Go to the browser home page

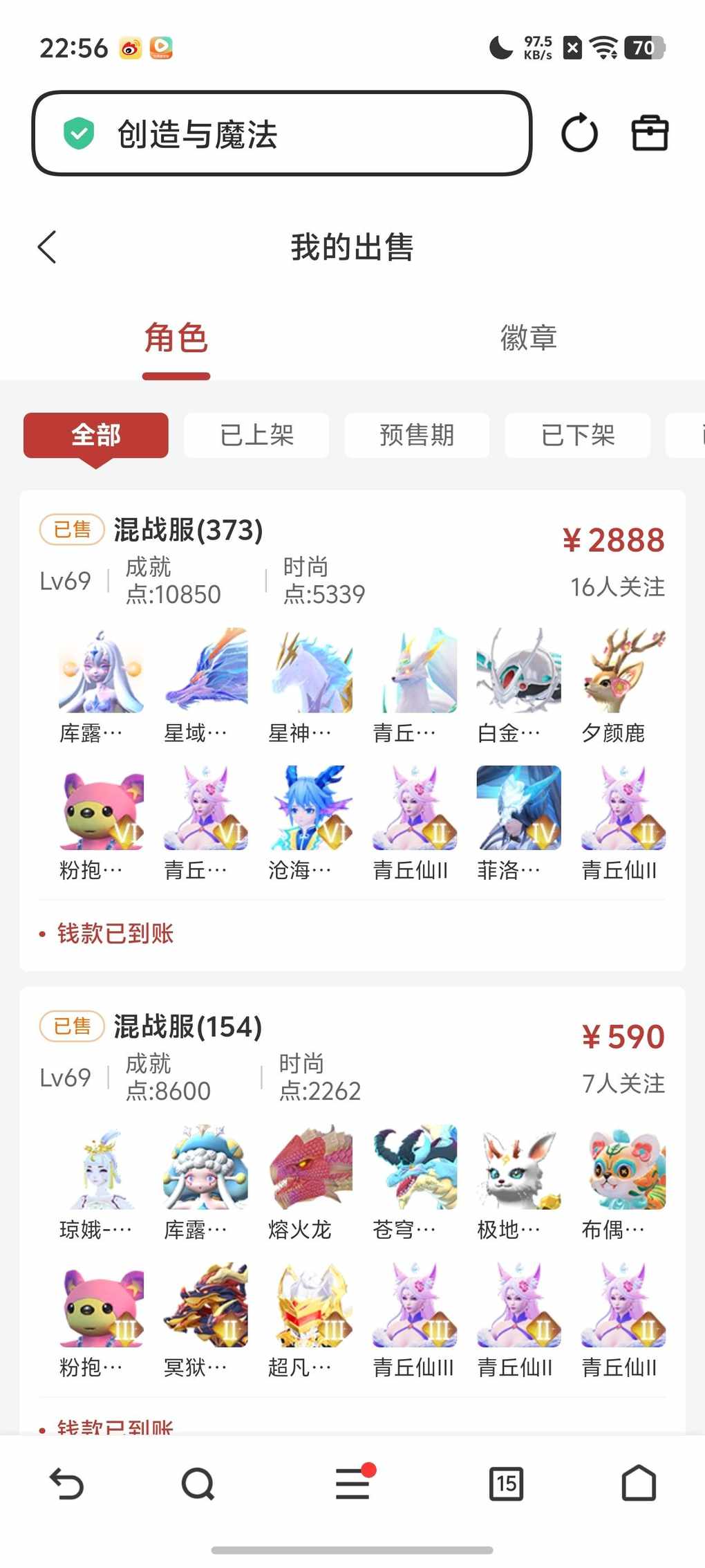tap(639, 1484)
